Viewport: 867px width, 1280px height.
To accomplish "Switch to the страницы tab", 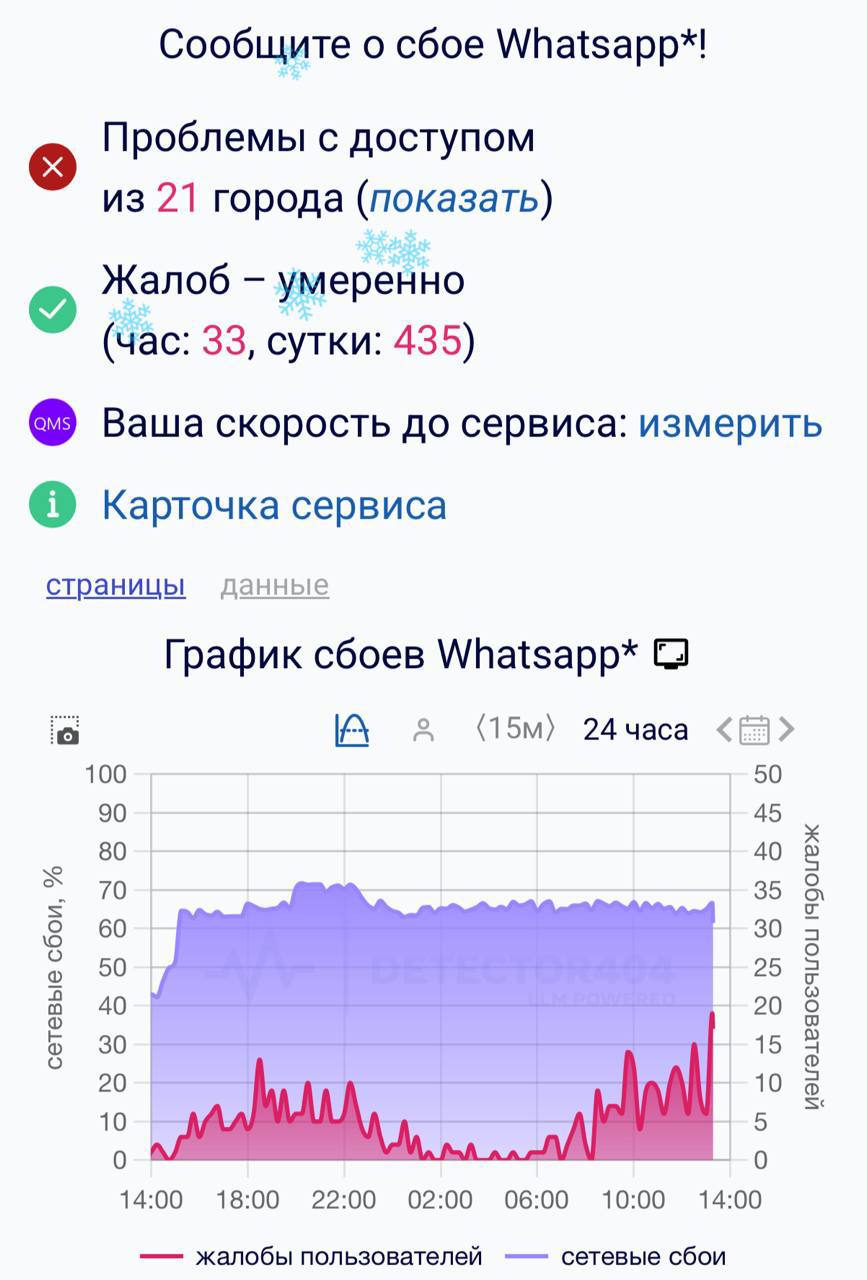I will (116, 585).
